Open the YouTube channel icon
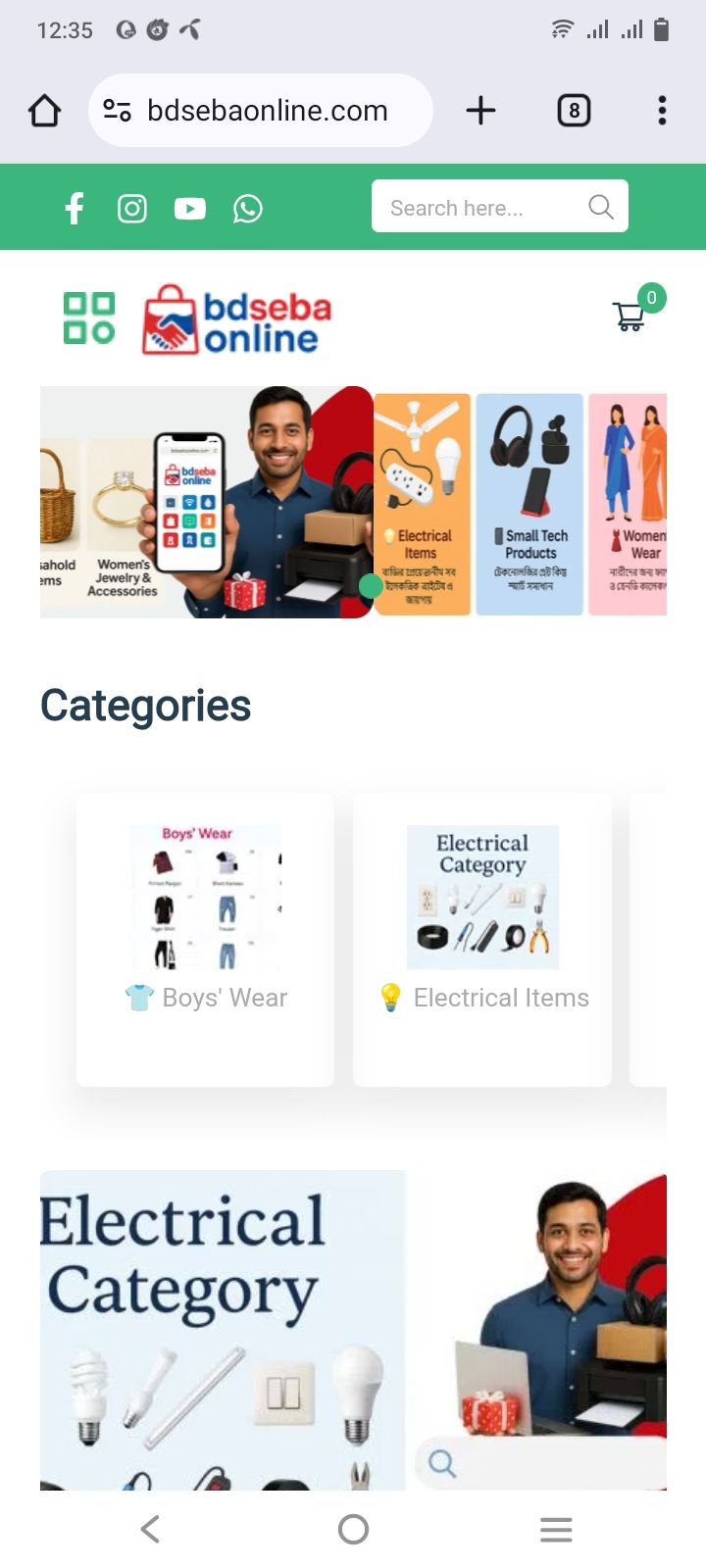This screenshot has width=706, height=1568. pyautogui.click(x=190, y=208)
